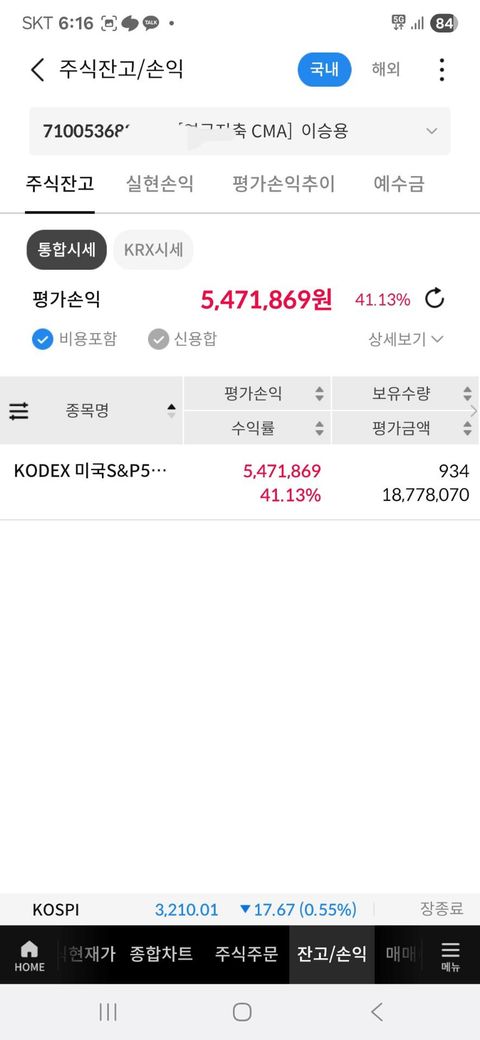Viewport: 480px width, 1040px height.
Task: Open the column settings icon beside 종목명
Action: [x=19, y=411]
